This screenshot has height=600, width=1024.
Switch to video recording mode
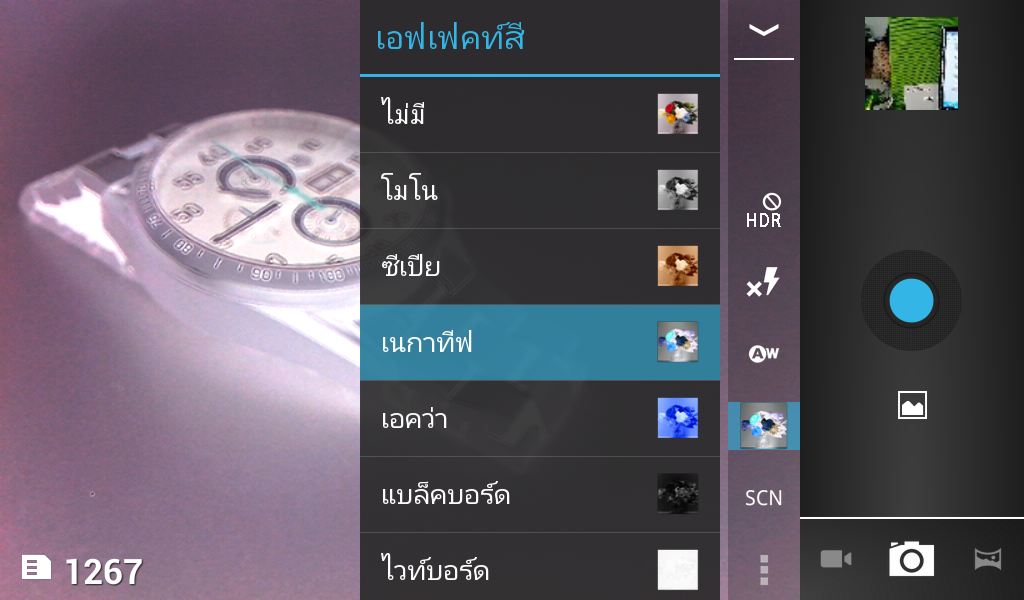[x=836, y=559]
